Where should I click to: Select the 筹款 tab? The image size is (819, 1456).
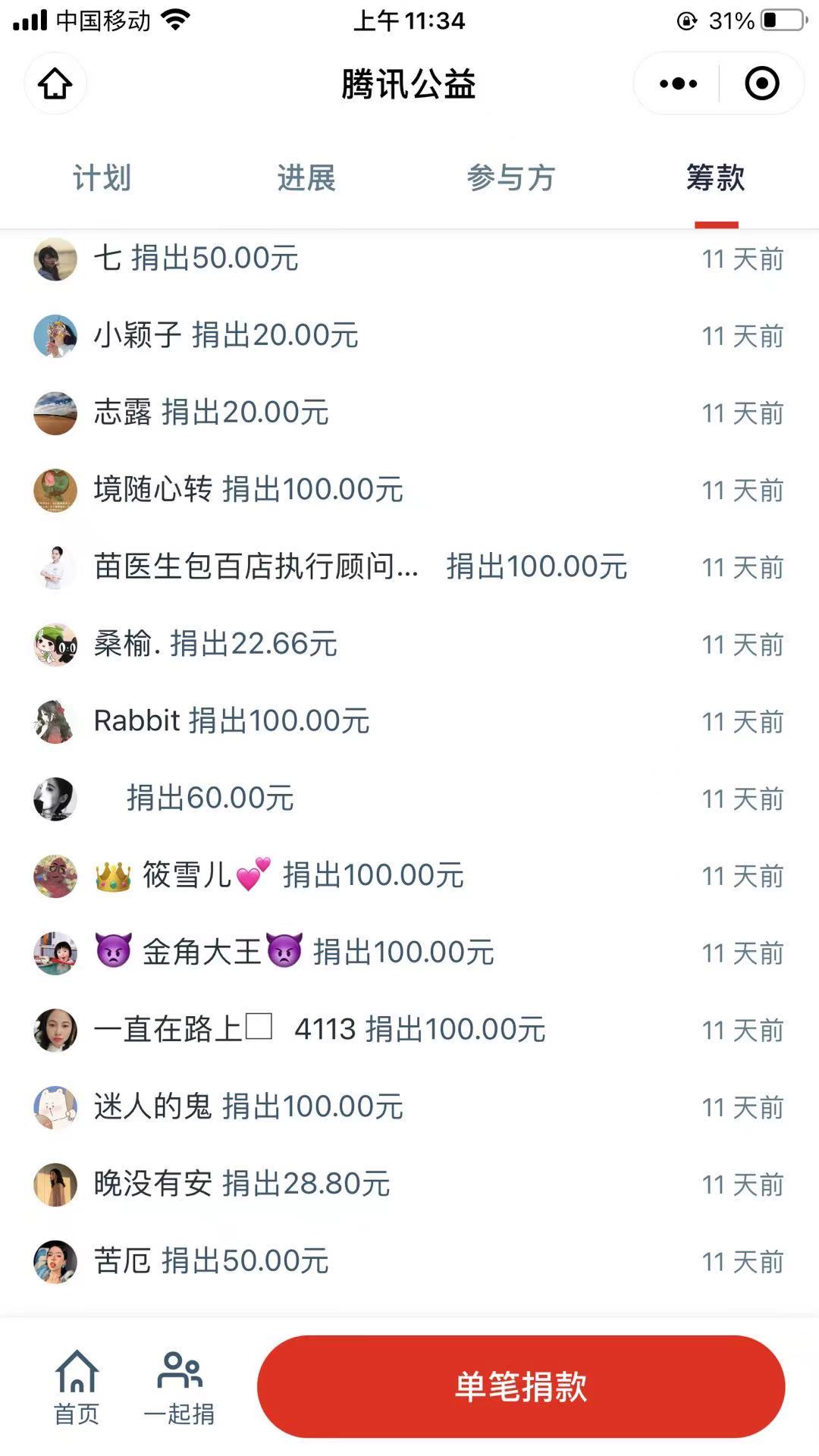coord(715,178)
